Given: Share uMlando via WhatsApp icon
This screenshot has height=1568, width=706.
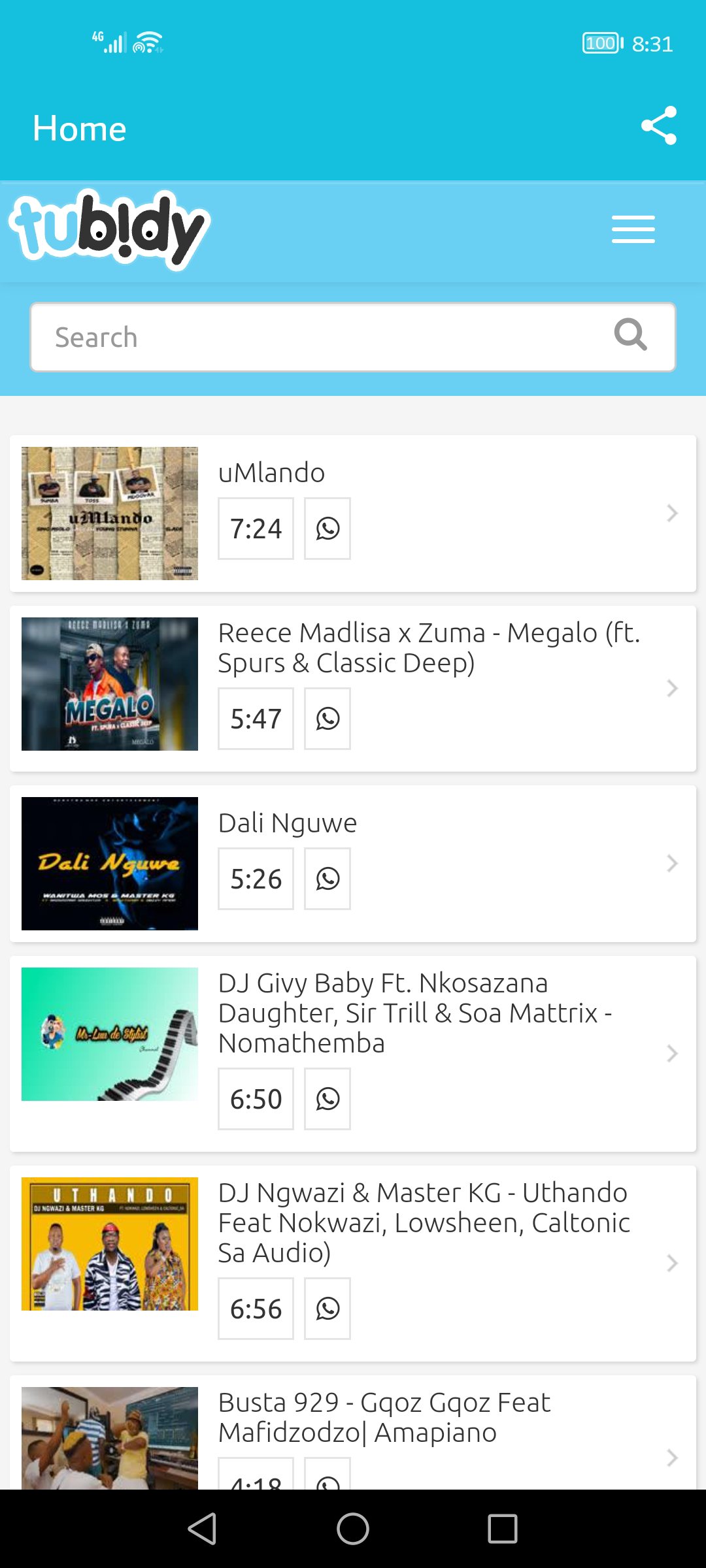Looking at the screenshot, I should click(328, 529).
